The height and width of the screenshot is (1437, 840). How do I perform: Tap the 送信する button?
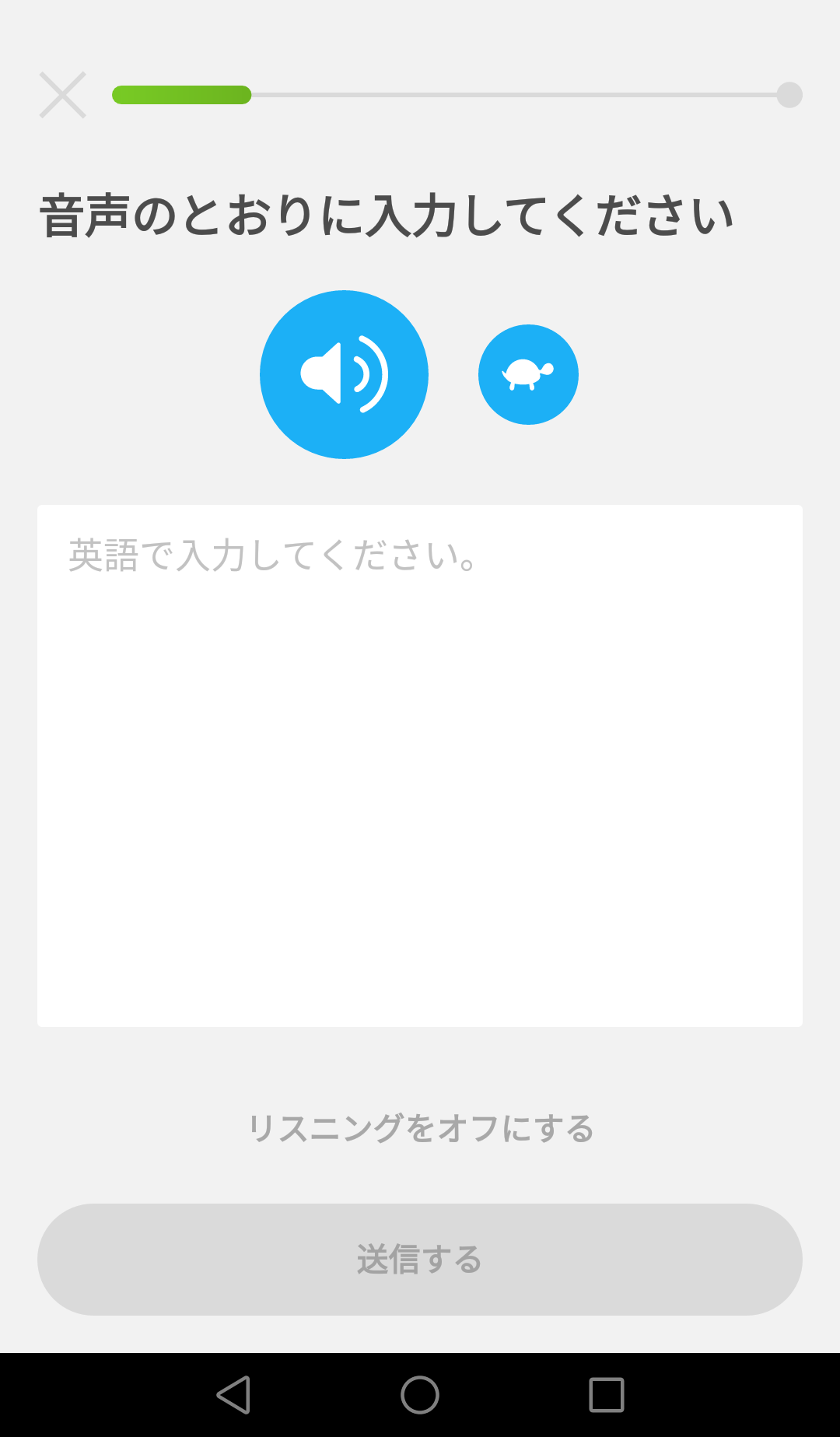[x=420, y=1260]
